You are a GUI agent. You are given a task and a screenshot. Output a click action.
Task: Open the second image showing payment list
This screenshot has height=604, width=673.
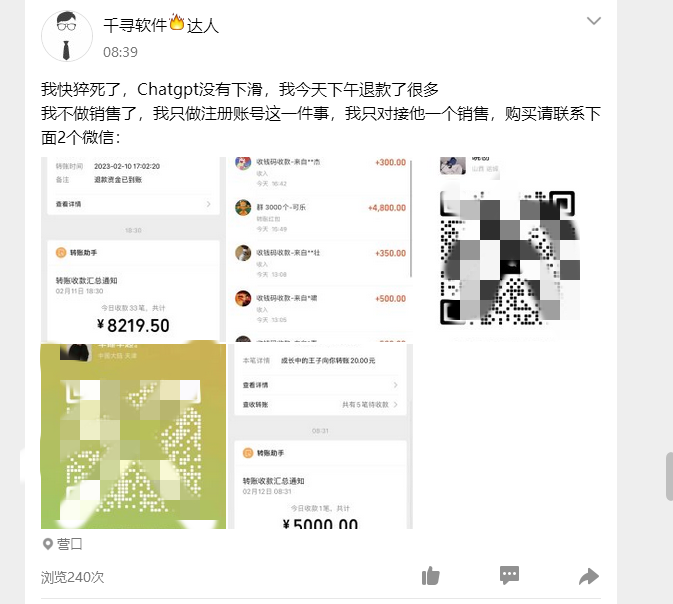click(x=321, y=247)
